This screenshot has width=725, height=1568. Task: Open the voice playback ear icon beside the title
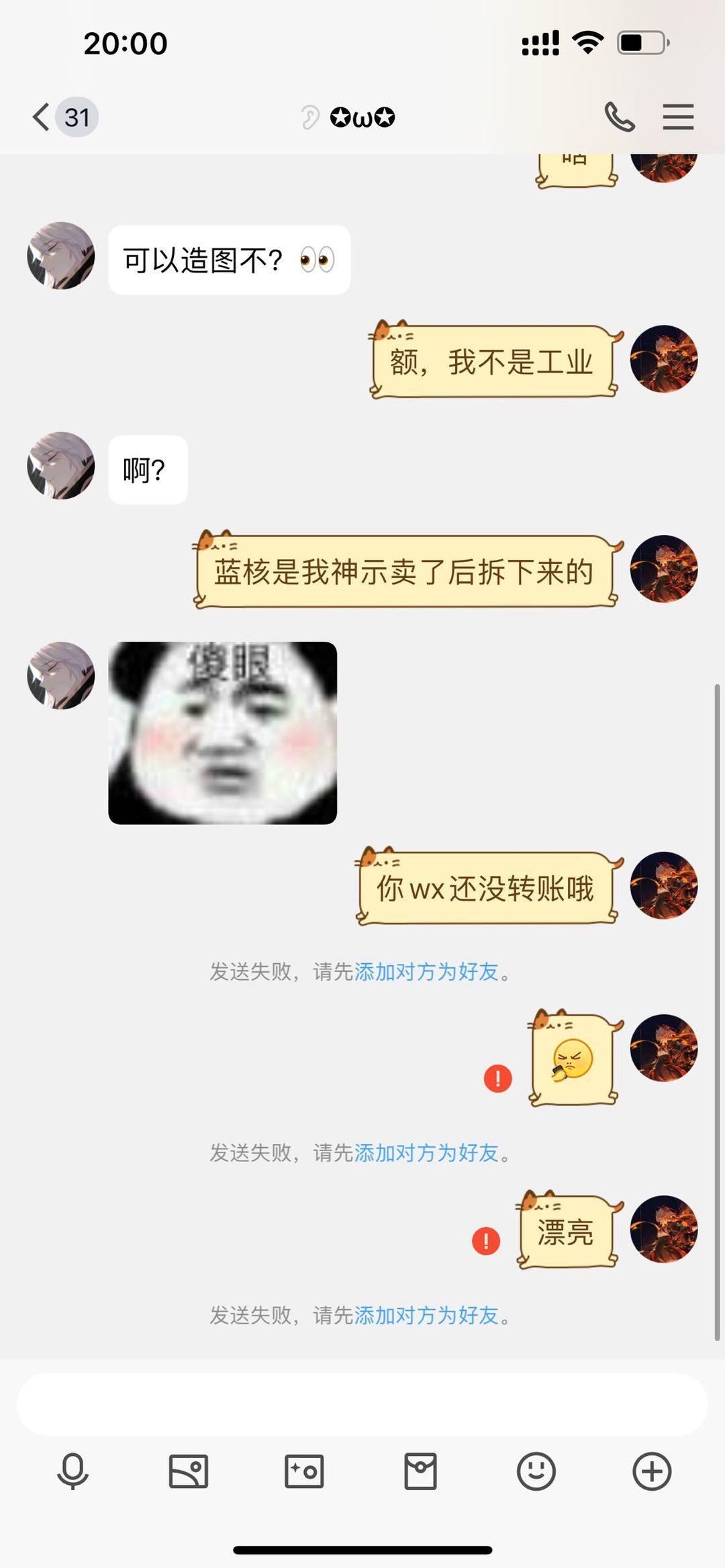pyautogui.click(x=308, y=115)
